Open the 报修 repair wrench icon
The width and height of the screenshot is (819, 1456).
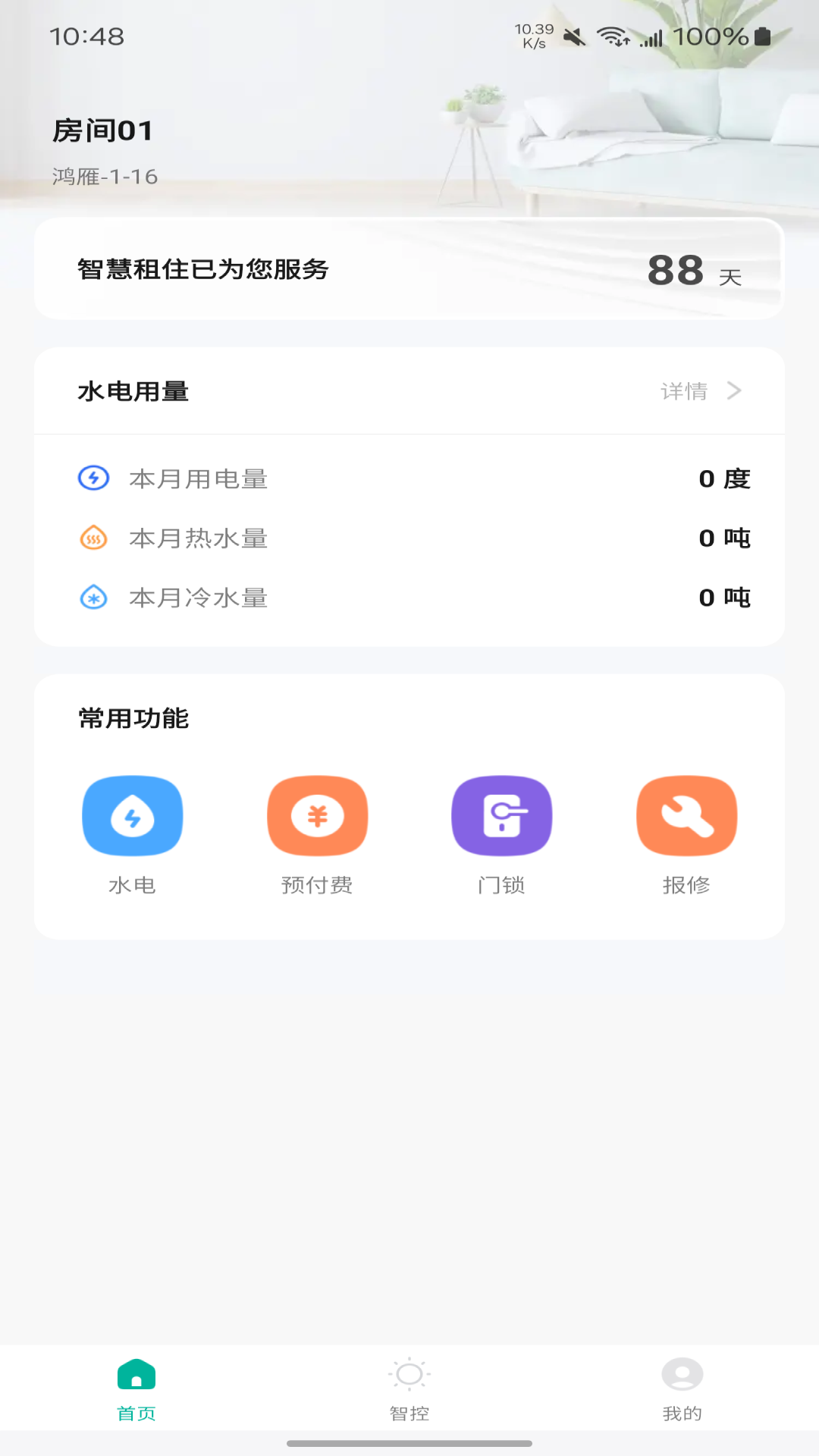(686, 816)
